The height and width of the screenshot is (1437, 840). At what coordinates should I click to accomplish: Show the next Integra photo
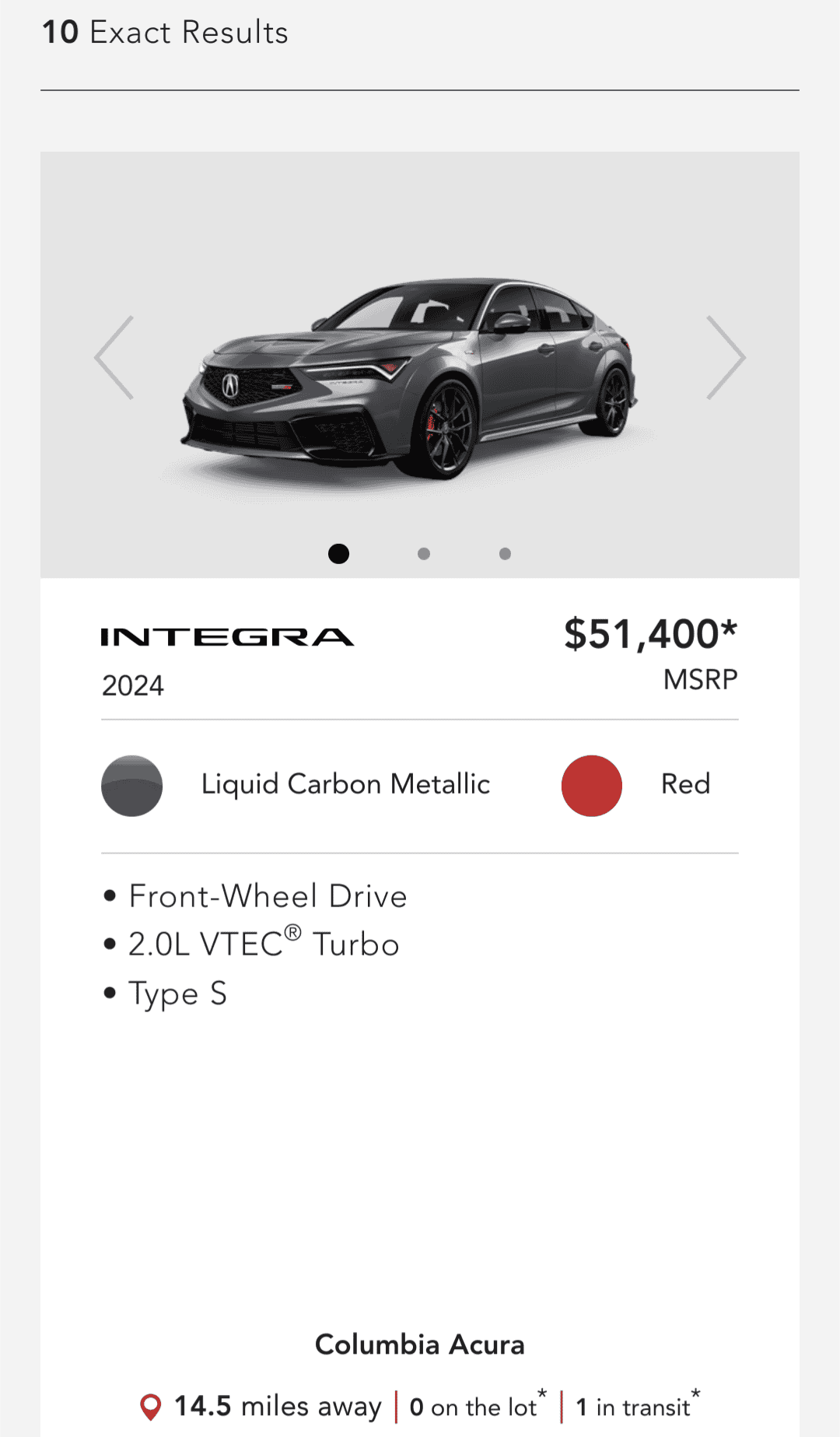click(x=725, y=358)
